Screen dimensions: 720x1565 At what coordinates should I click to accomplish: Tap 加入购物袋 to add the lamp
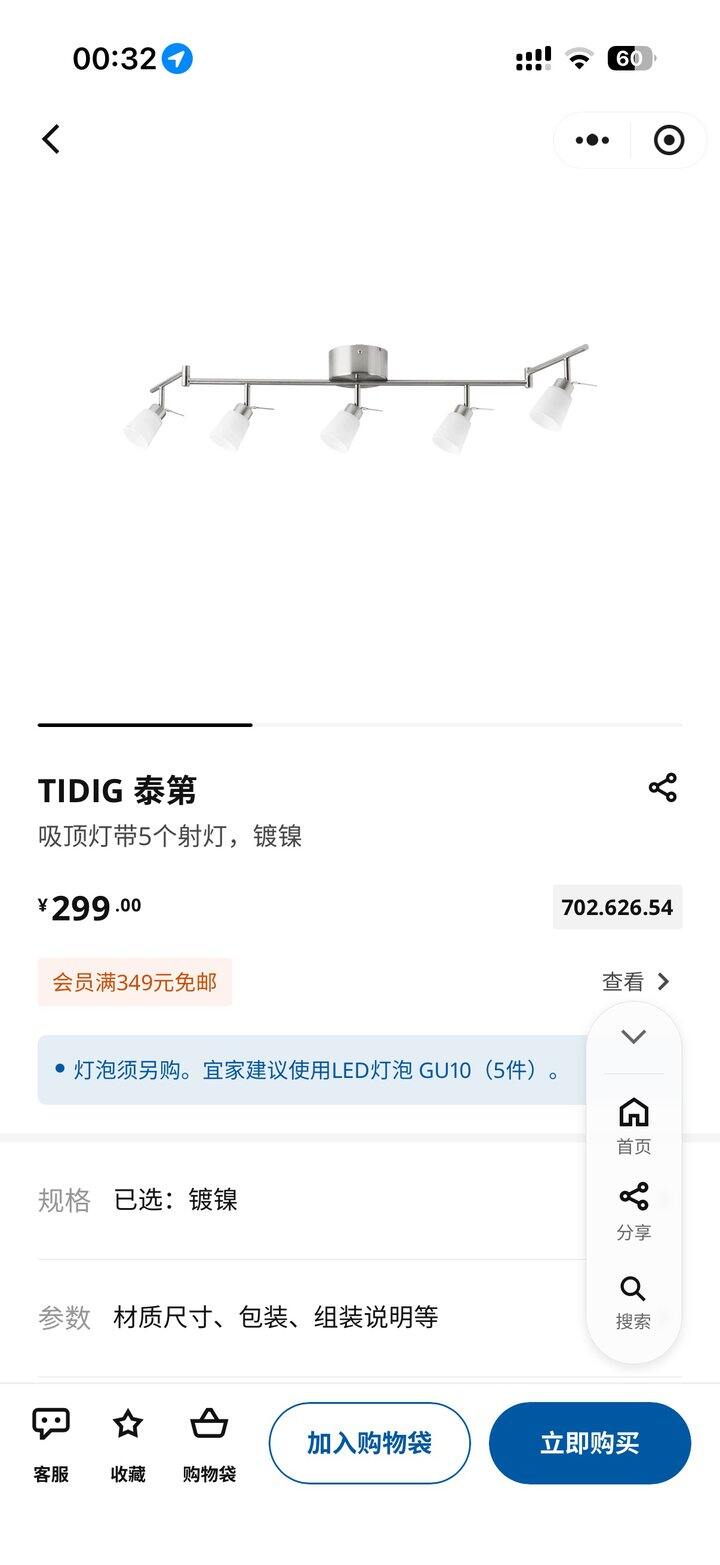click(x=369, y=1443)
